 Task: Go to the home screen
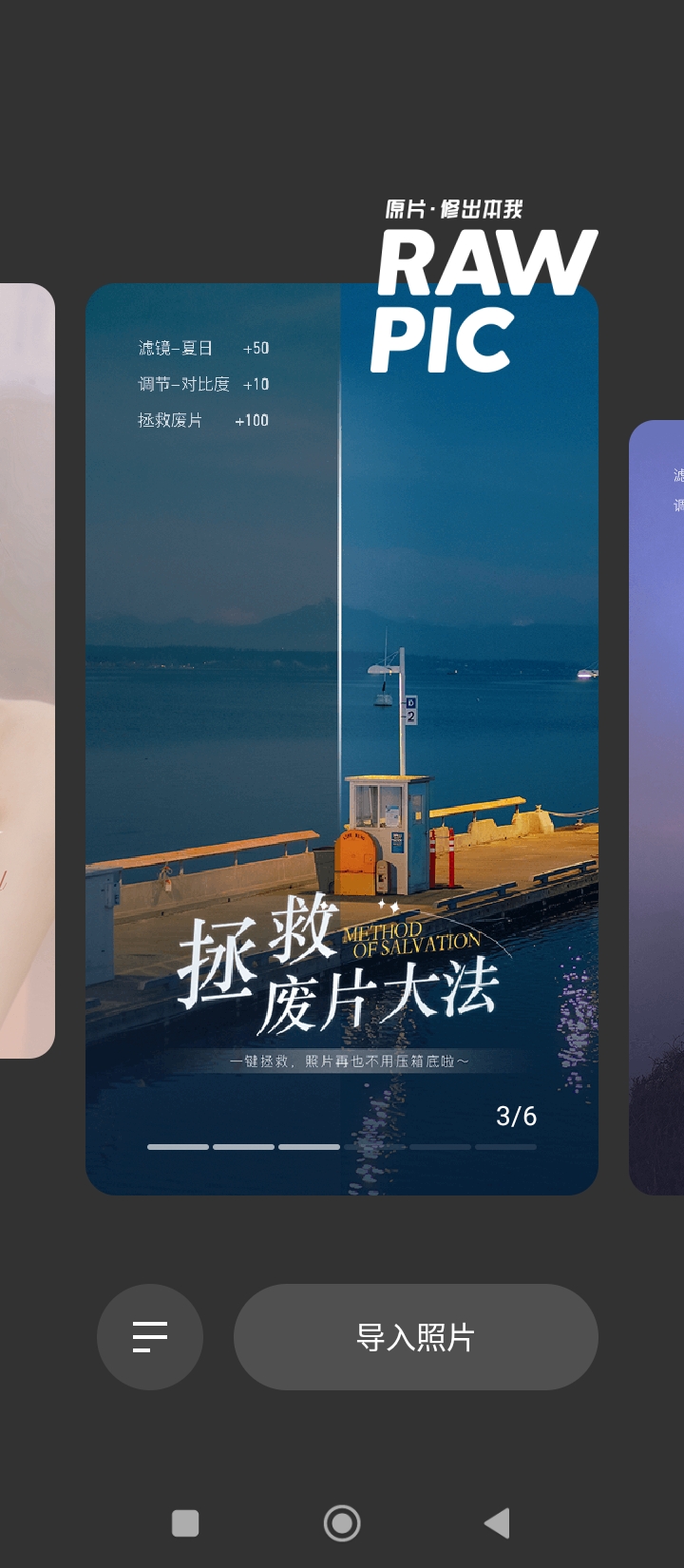point(342,1522)
